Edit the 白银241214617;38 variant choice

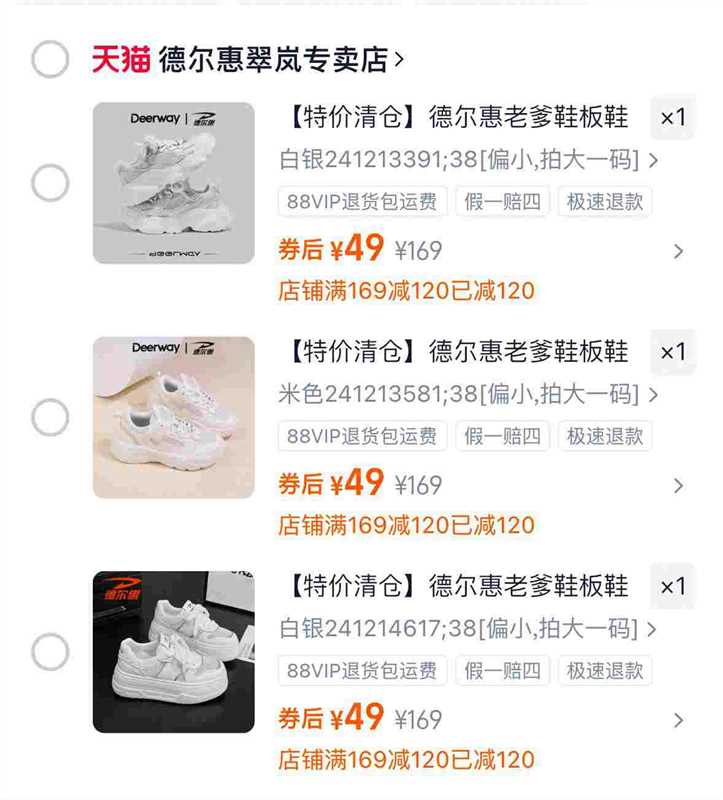(x=468, y=629)
